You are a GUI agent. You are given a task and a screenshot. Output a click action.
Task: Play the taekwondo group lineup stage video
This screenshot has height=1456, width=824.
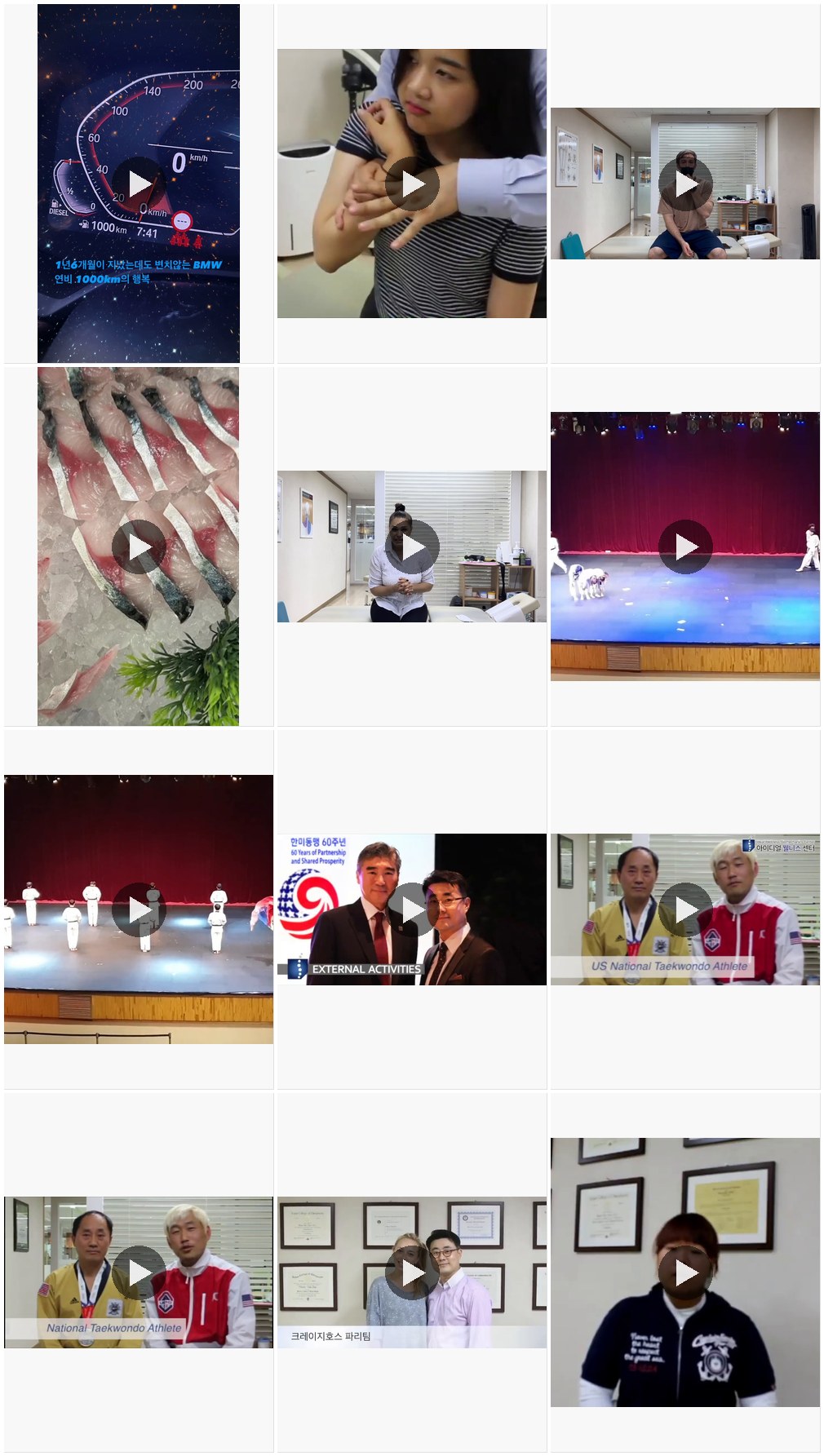(139, 909)
